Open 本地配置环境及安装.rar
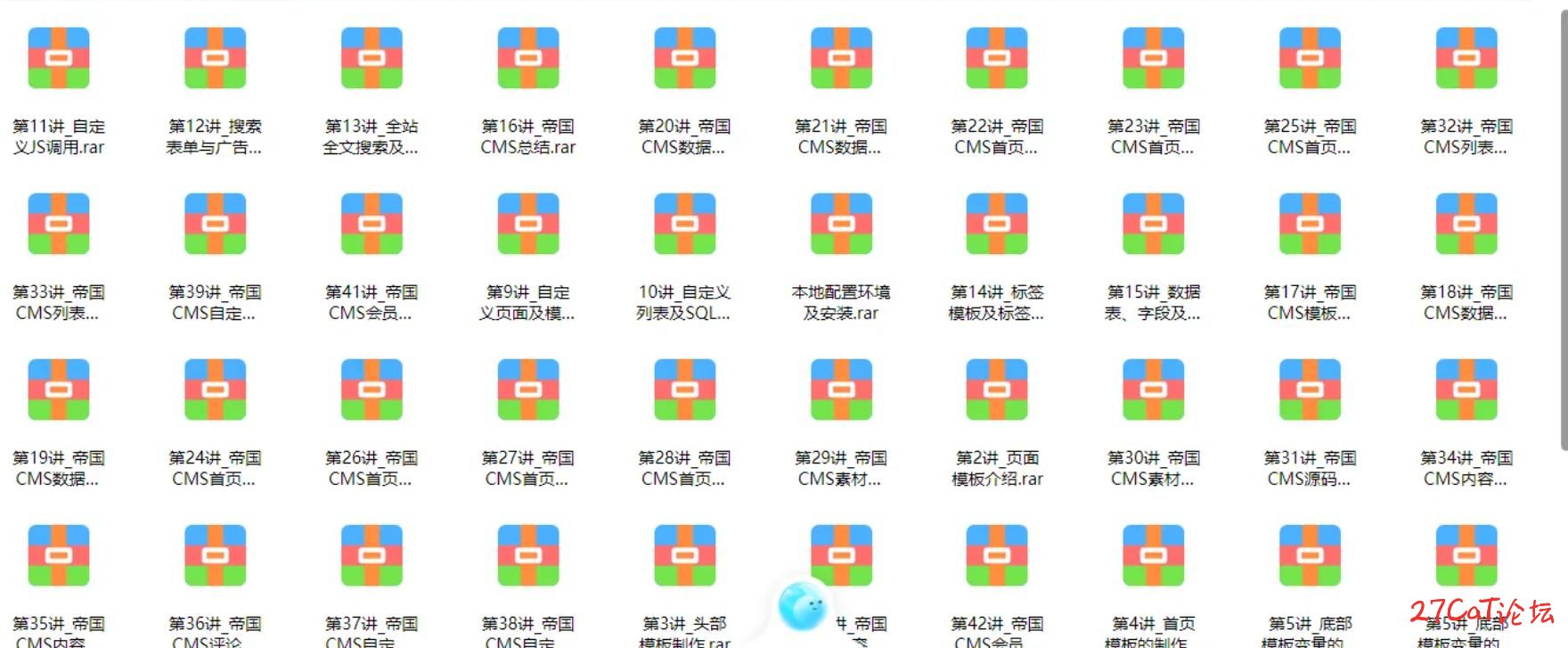1568x648 pixels. tap(841, 225)
